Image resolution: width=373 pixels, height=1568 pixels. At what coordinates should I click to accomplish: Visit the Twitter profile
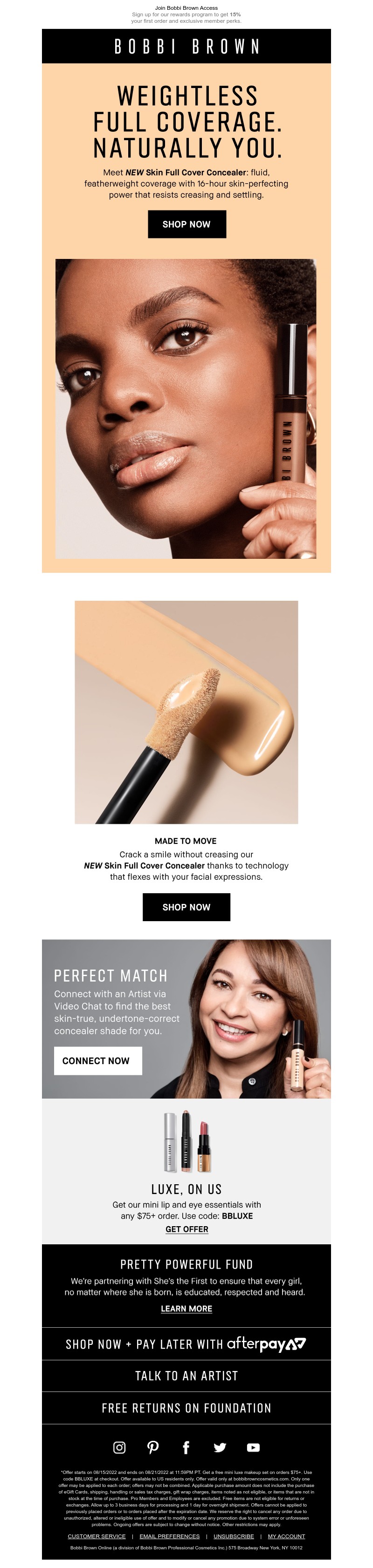tap(220, 1447)
